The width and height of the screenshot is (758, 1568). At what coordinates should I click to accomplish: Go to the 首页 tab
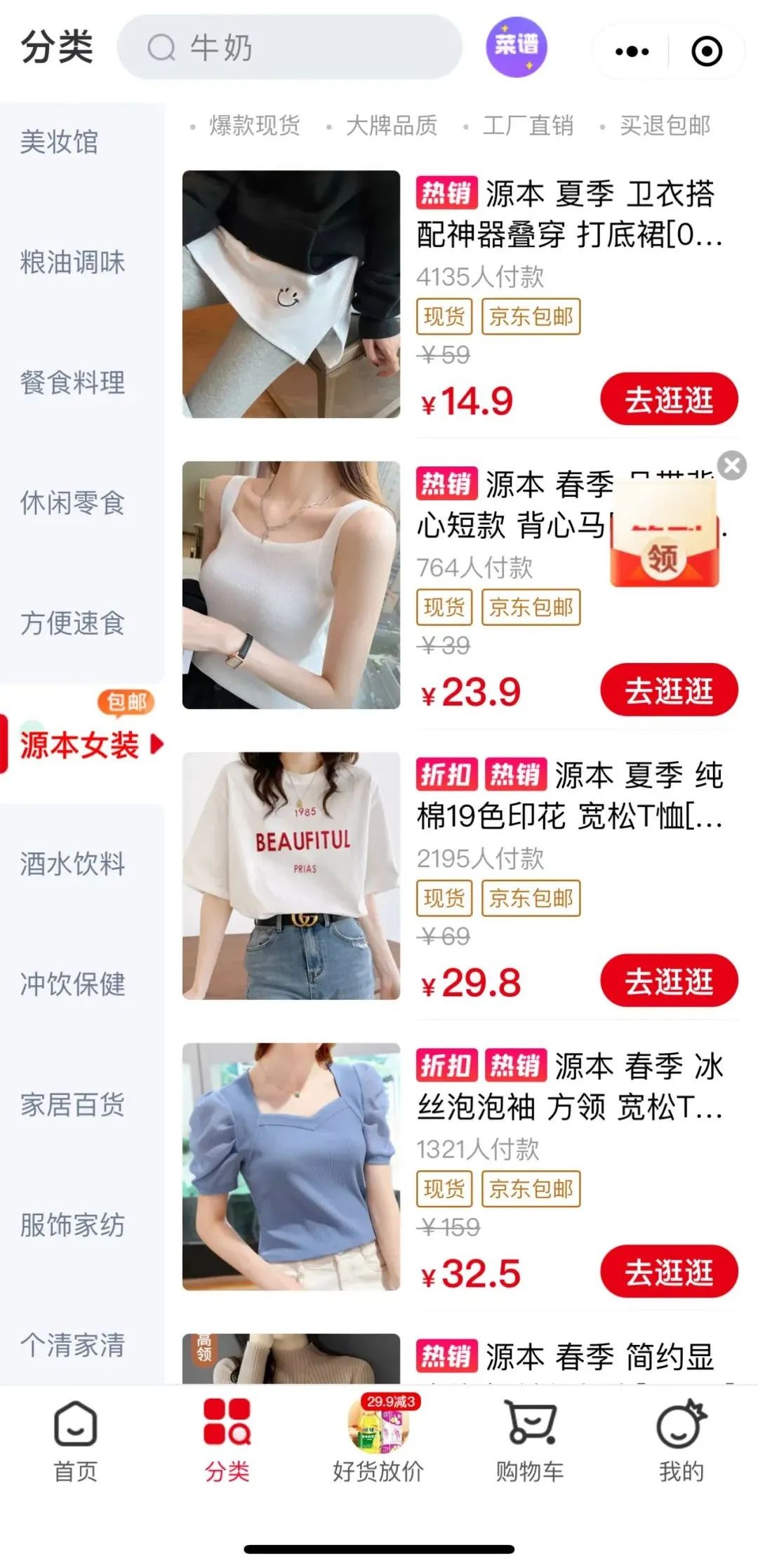point(75,1442)
